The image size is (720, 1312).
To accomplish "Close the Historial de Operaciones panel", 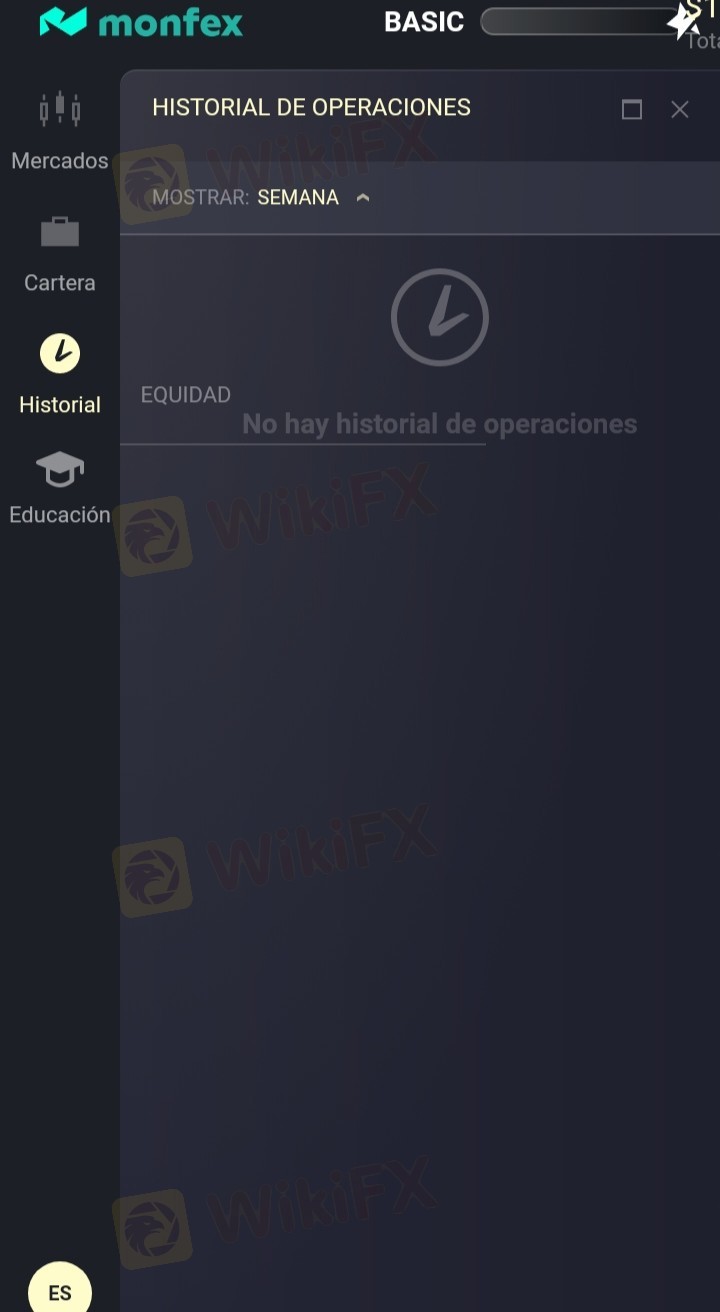I will (680, 109).
